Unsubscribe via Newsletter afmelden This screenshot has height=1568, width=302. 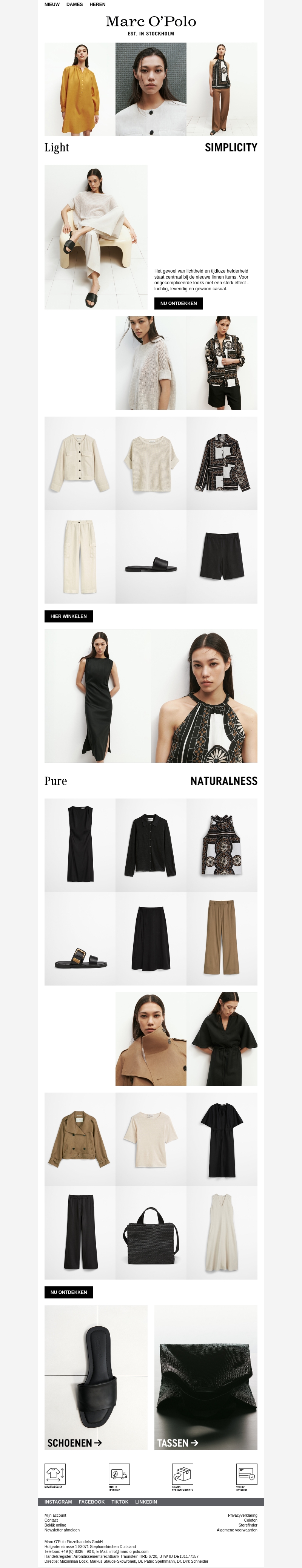[62, 1530]
